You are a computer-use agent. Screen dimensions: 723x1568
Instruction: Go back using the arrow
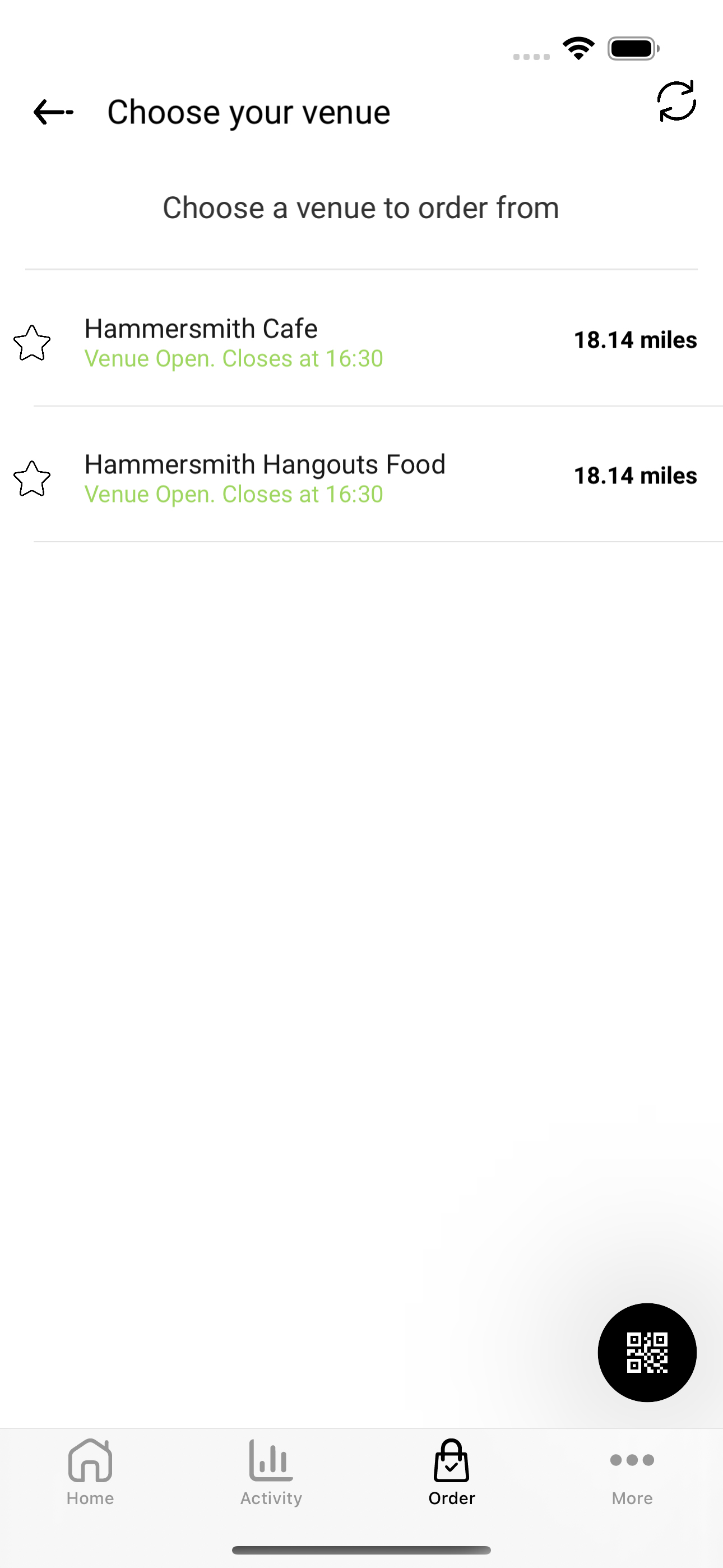tap(54, 113)
